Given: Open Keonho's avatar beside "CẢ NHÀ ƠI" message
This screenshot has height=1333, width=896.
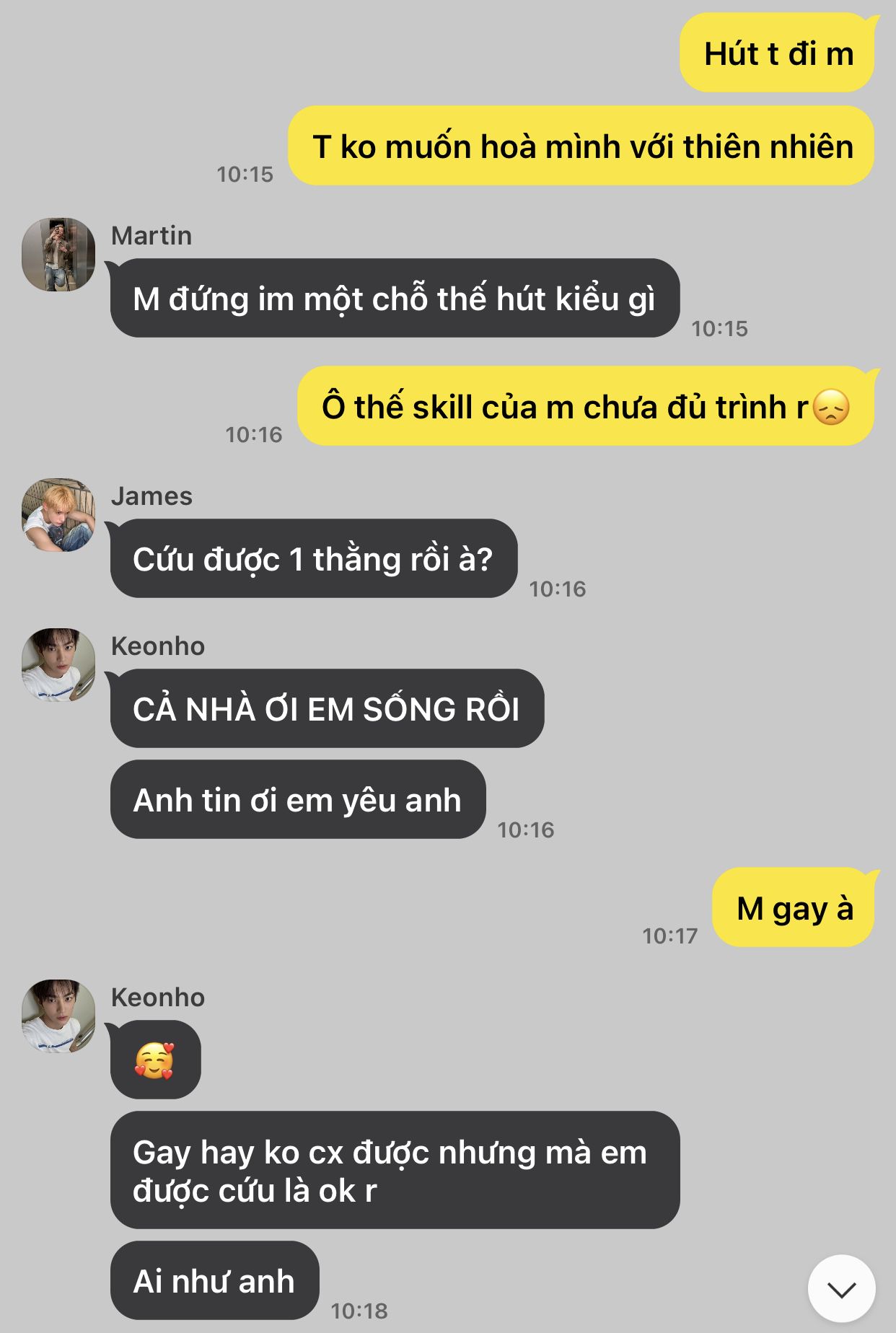Looking at the screenshot, I should click(x=58, y=665).
